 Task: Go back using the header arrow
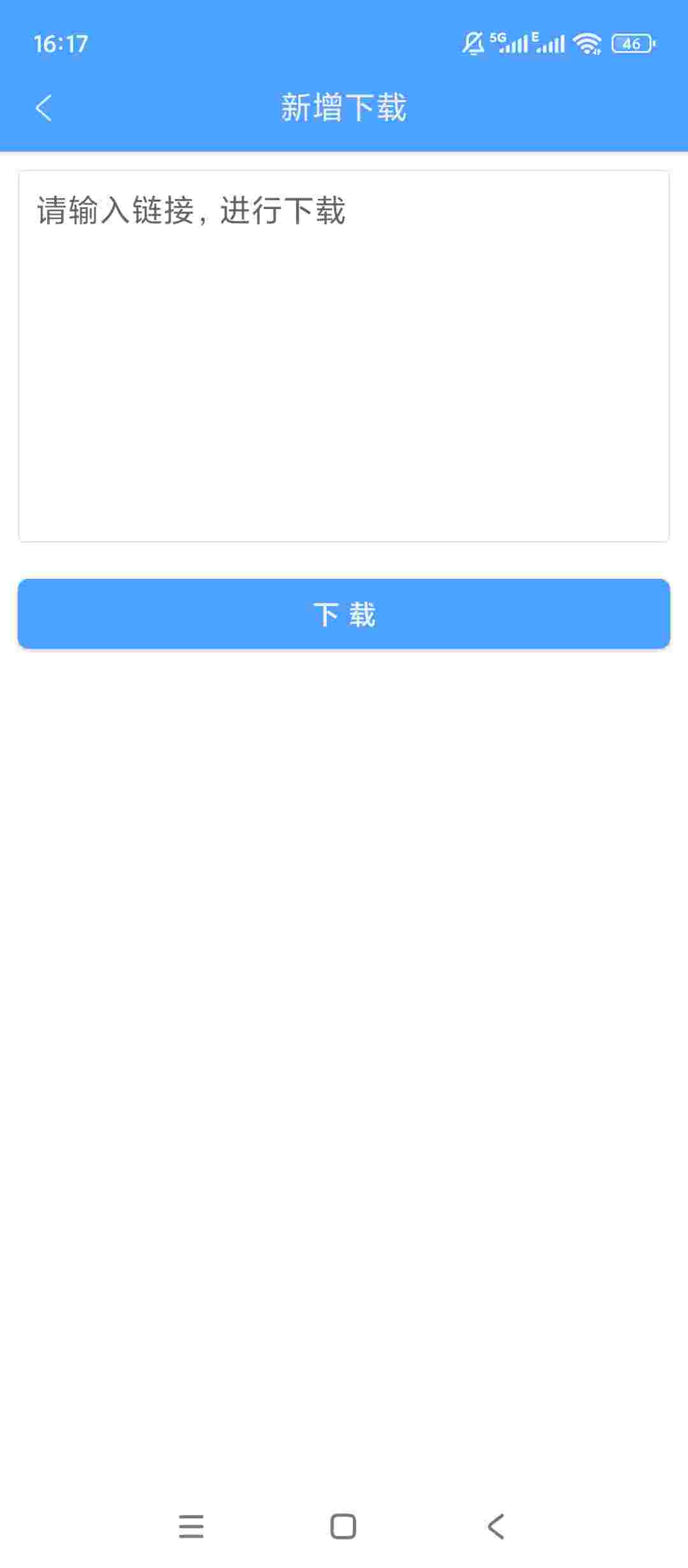[43, 108]
